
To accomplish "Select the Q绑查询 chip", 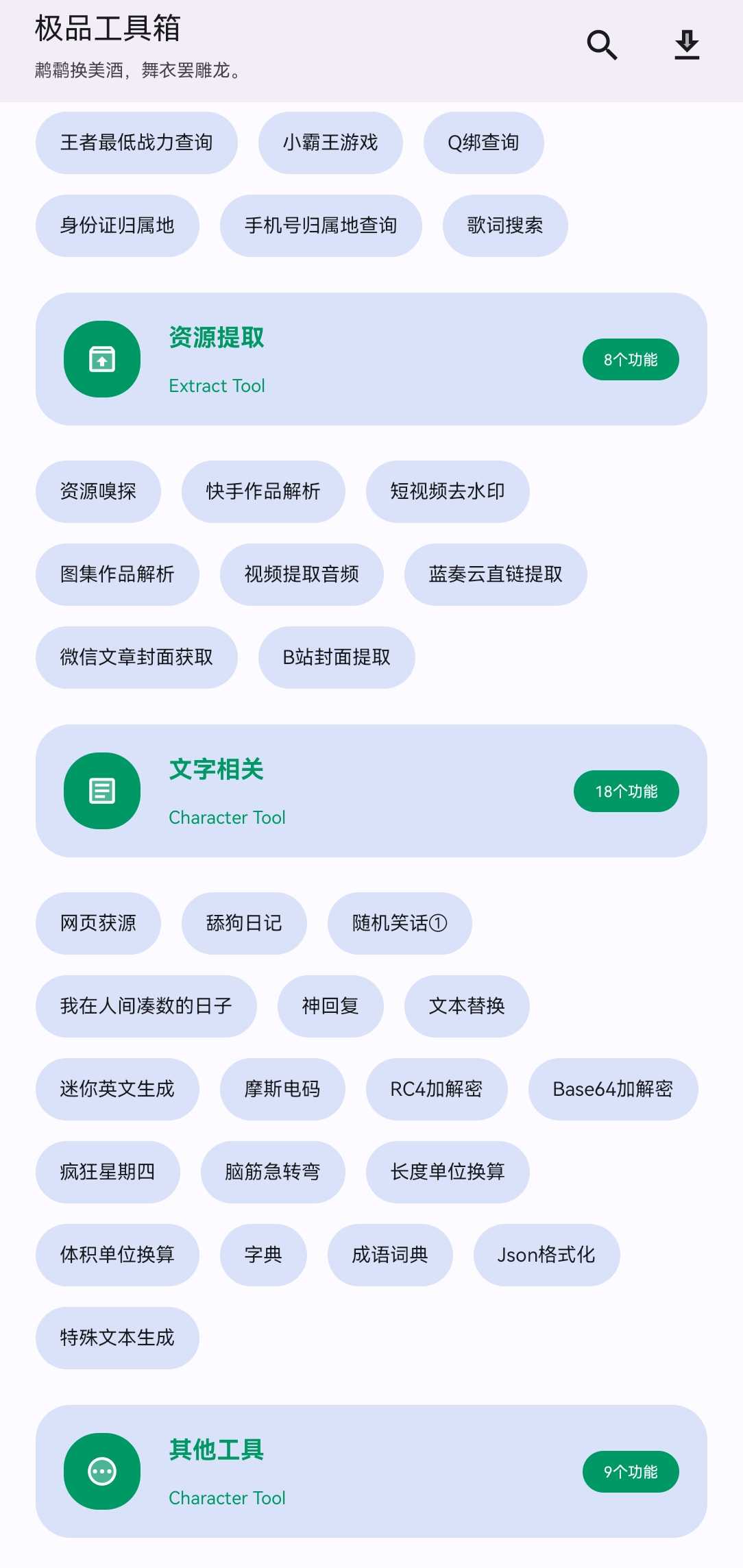I will pos(483,143).
